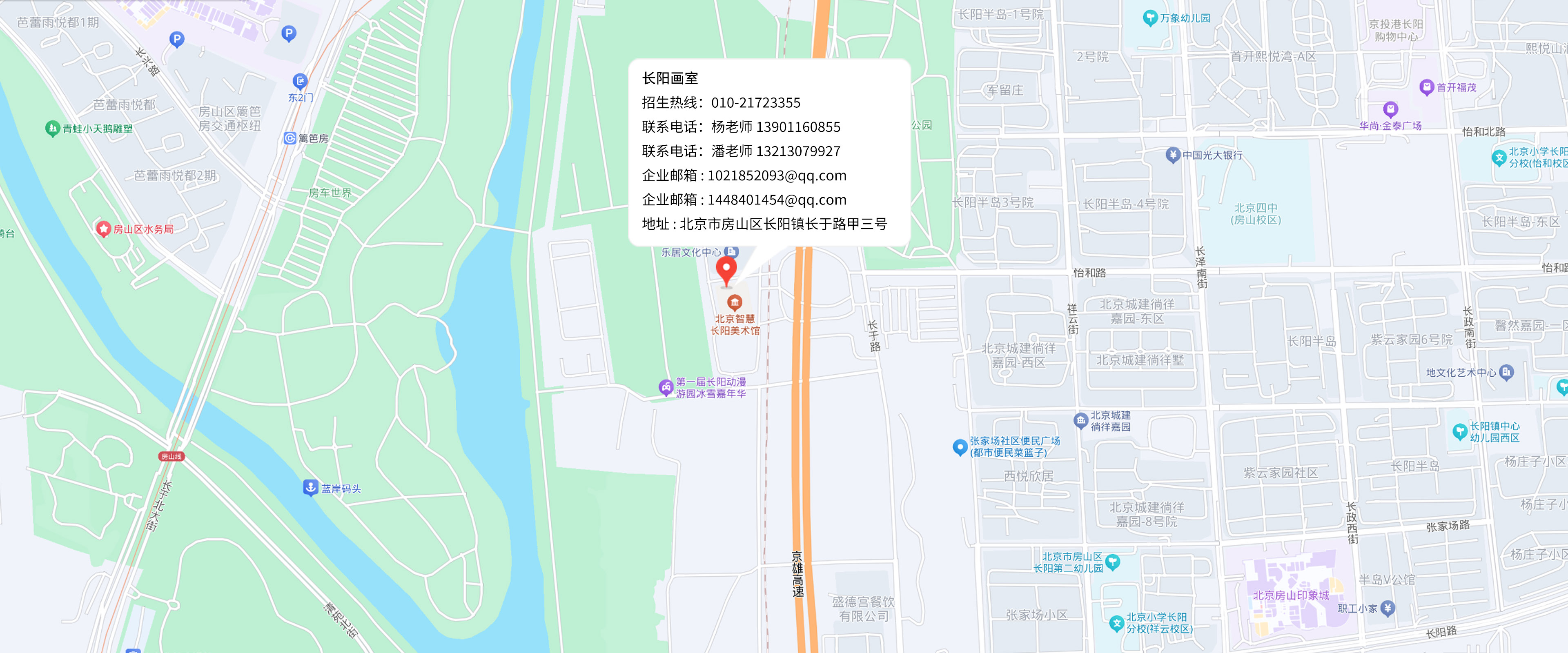Tap the 篱笆房 subway station icon

(290, 138)
